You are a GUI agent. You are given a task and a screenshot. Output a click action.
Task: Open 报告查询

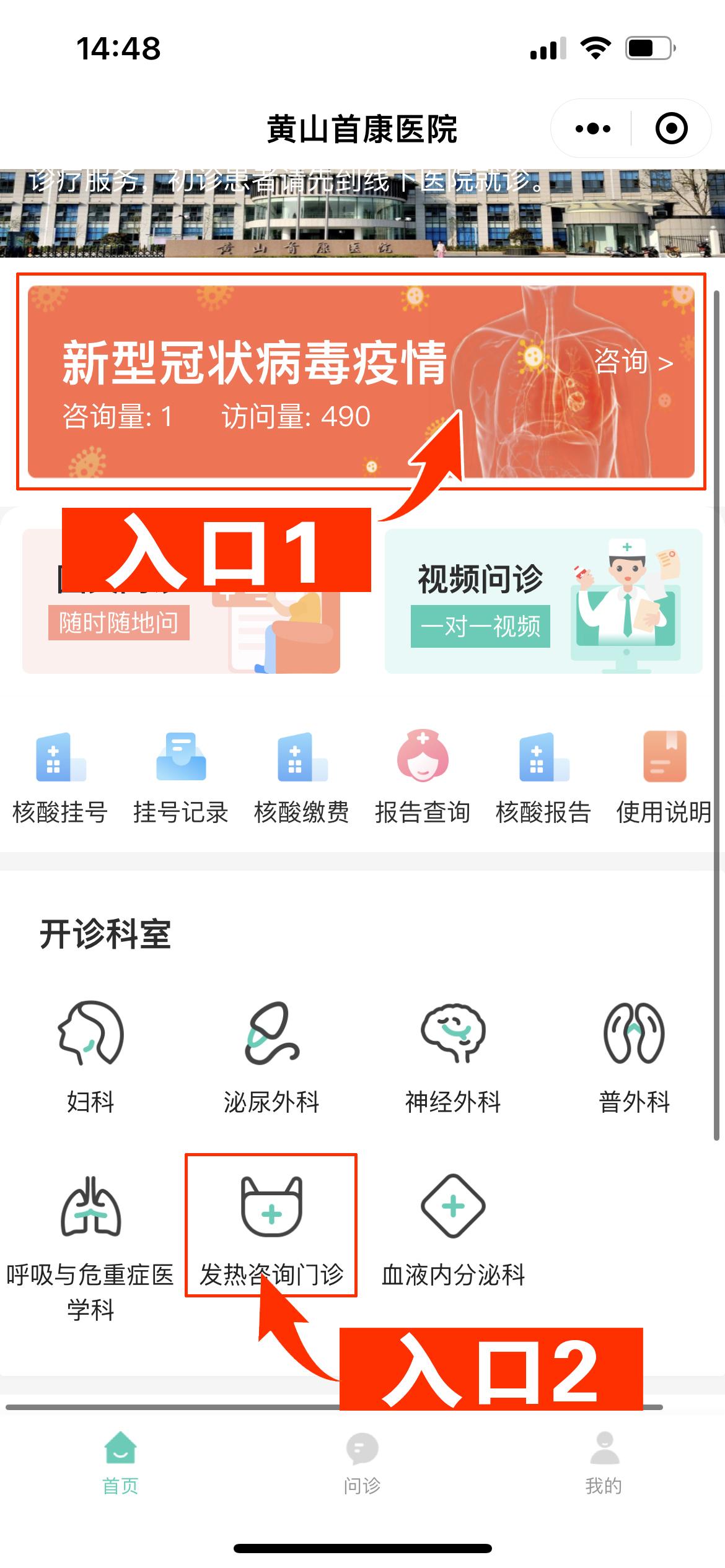pyautogui.click(x=423, y=777)
